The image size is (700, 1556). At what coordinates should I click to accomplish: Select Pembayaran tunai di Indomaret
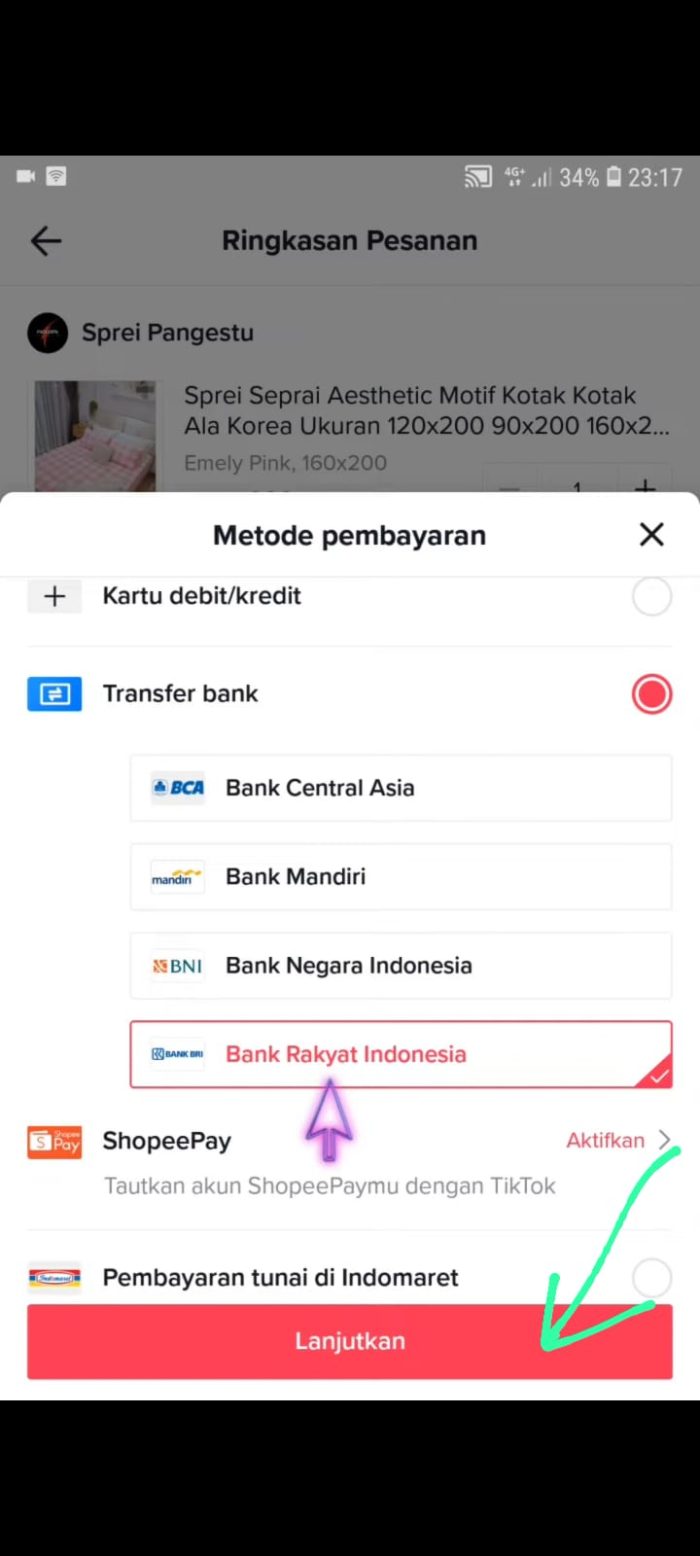click(651, 1277)
